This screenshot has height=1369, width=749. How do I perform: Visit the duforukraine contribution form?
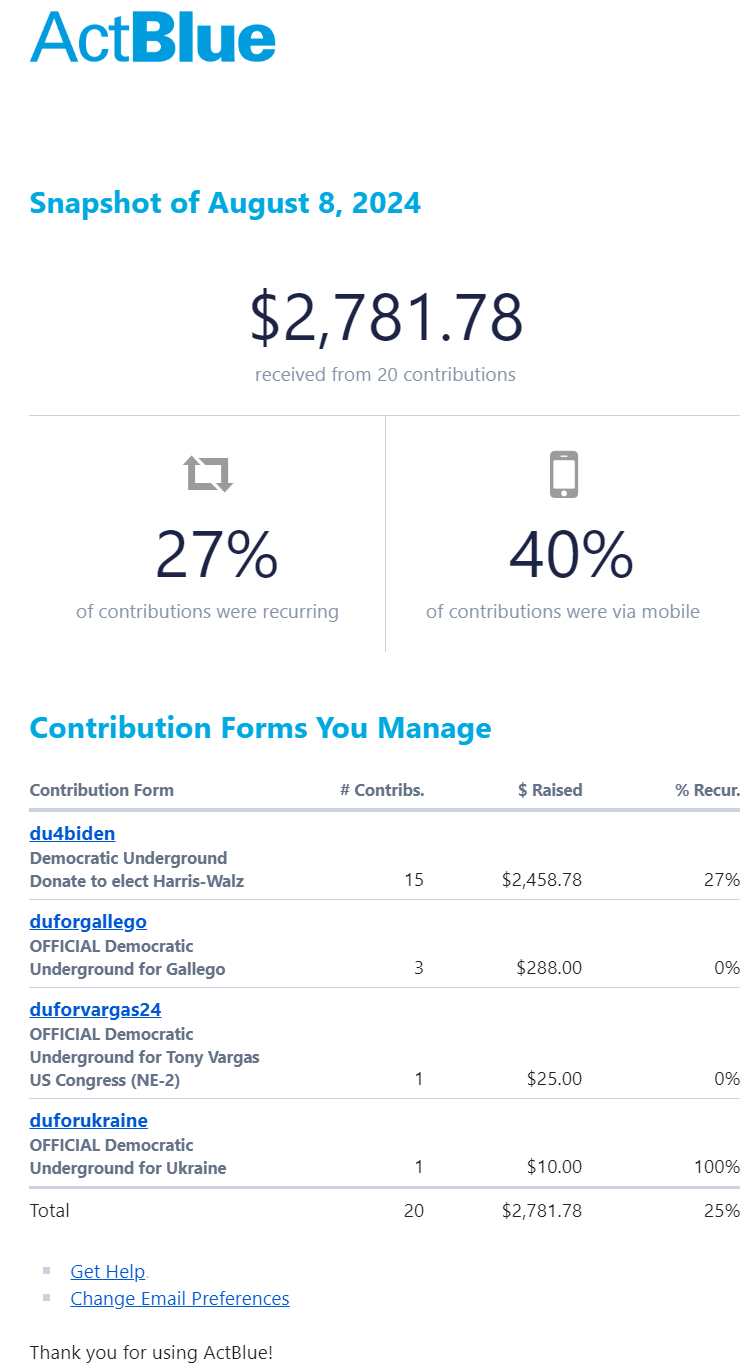coord(88,1120)
